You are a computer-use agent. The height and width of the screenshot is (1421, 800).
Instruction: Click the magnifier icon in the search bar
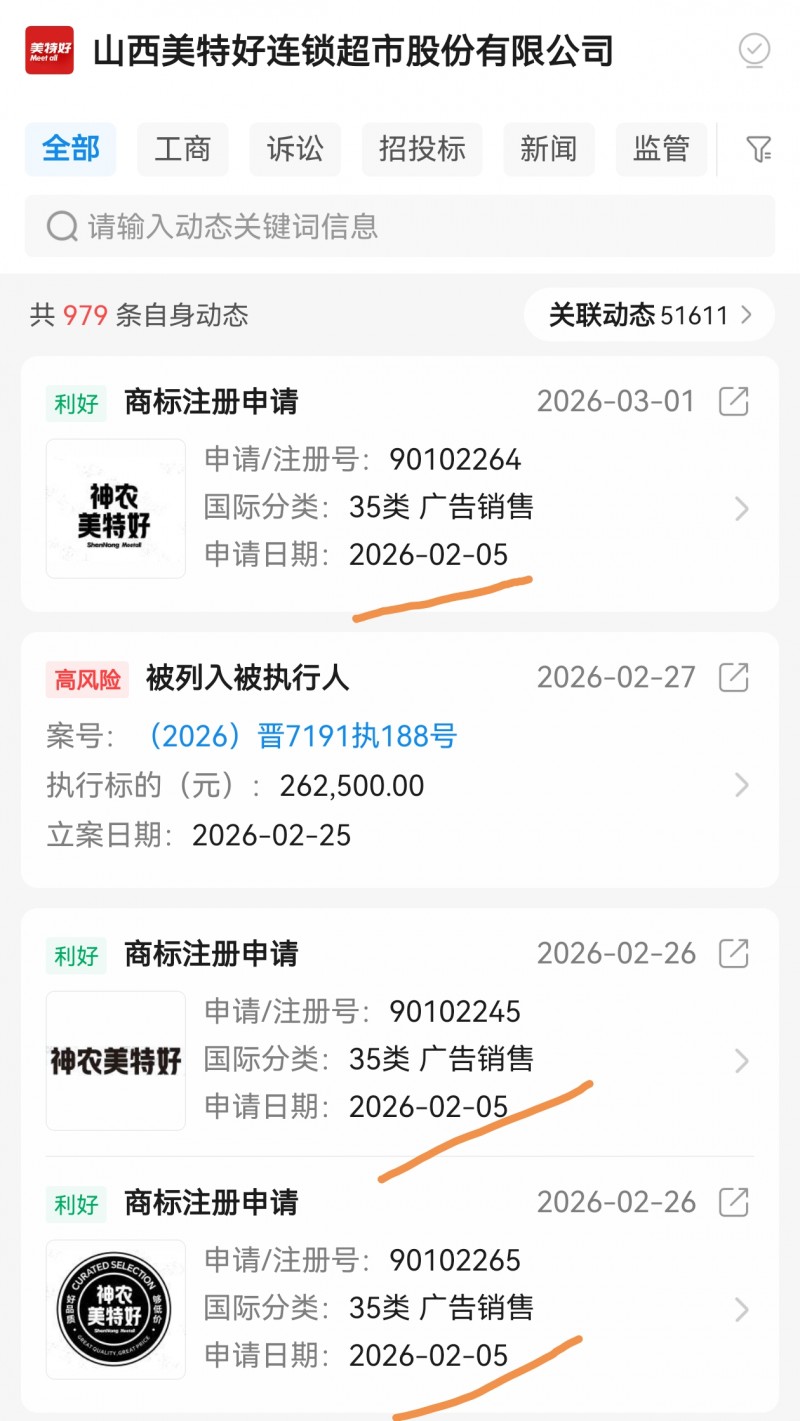click(x=61, y=227)
